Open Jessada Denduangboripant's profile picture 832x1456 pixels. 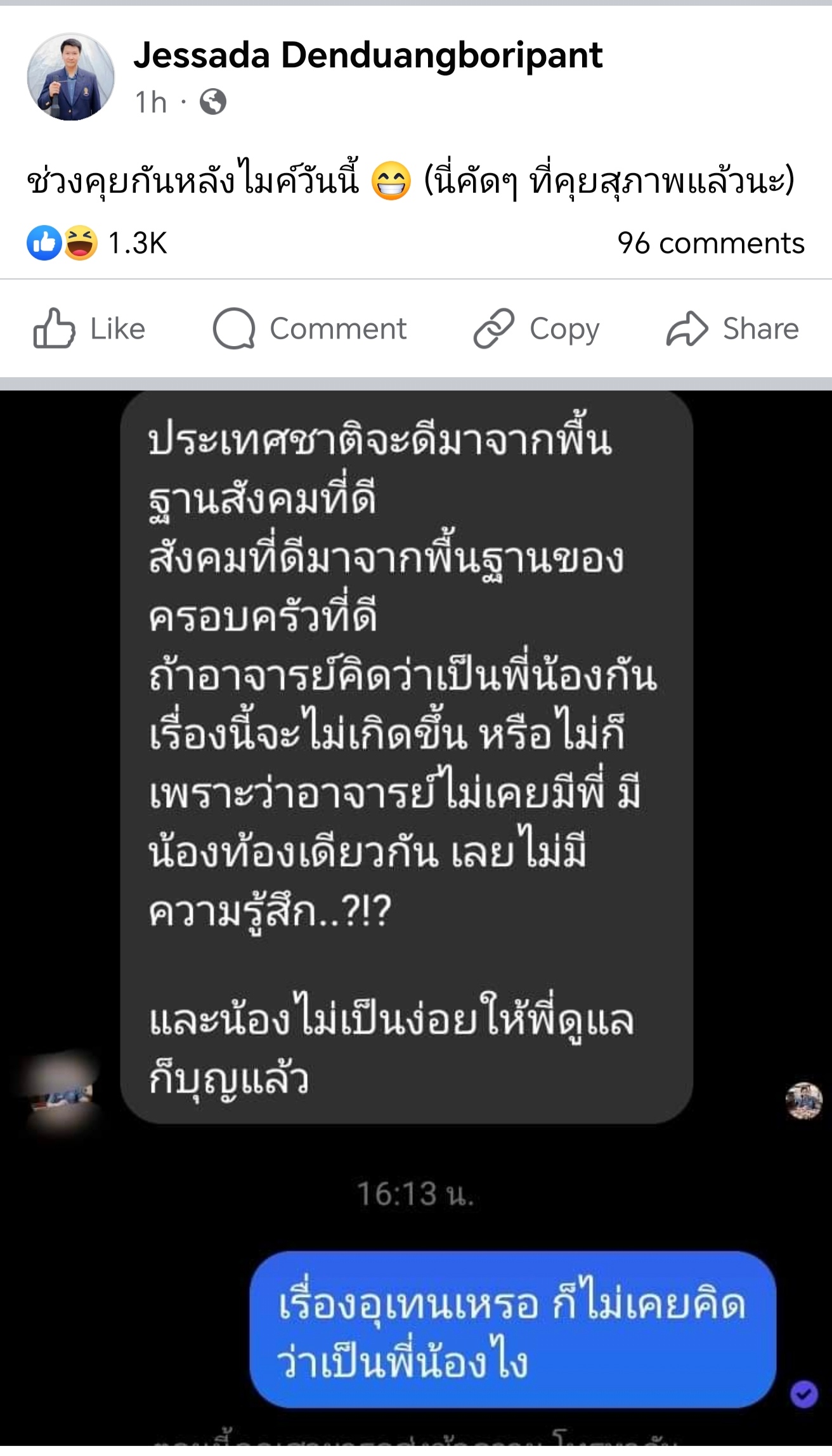click(70, 77)
